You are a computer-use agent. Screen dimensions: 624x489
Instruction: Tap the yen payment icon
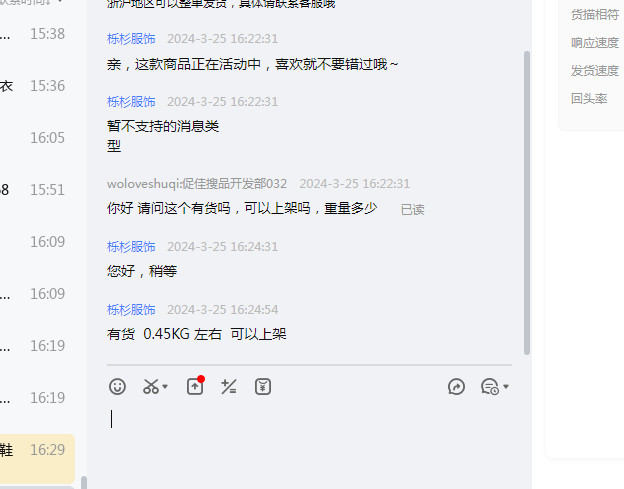263,386
